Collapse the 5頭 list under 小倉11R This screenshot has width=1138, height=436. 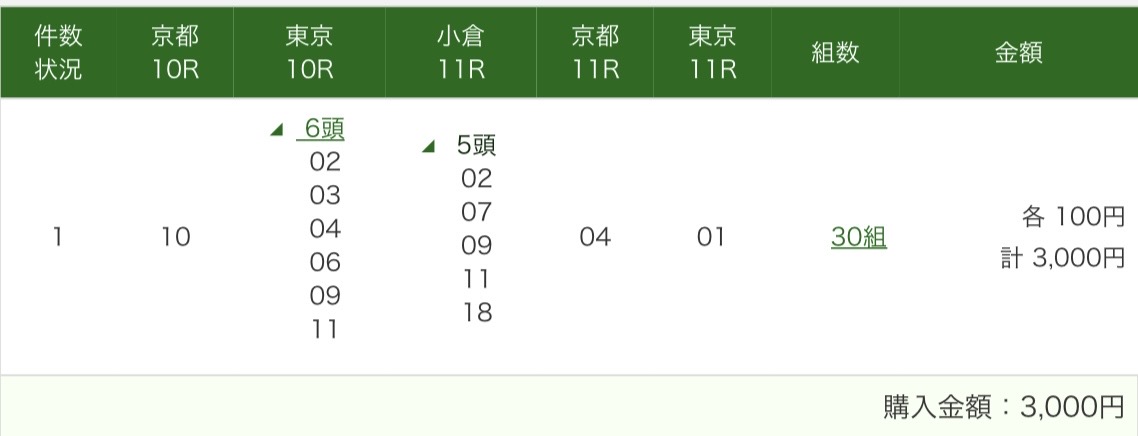pos(429,146)
